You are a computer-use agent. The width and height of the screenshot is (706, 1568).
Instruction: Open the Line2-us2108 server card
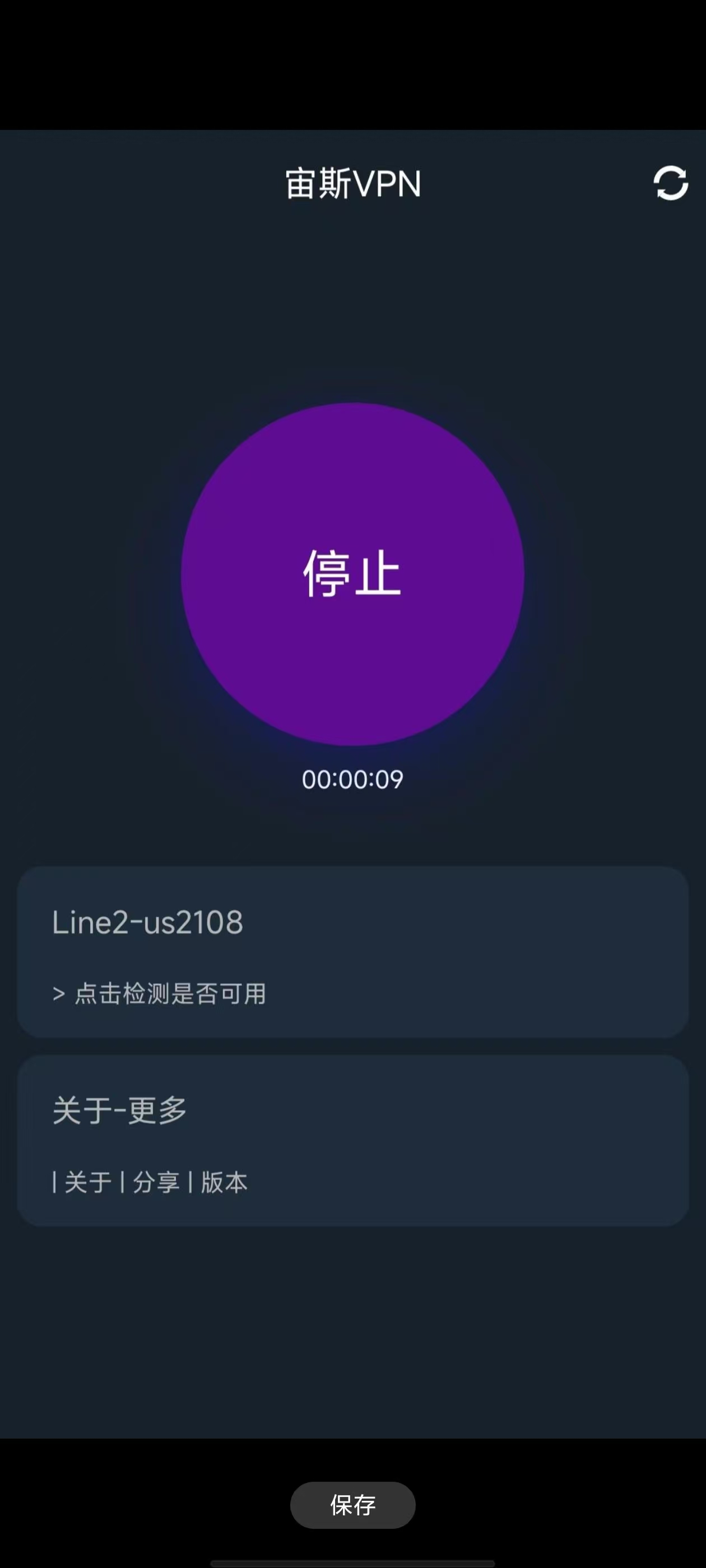coord(352,951)
